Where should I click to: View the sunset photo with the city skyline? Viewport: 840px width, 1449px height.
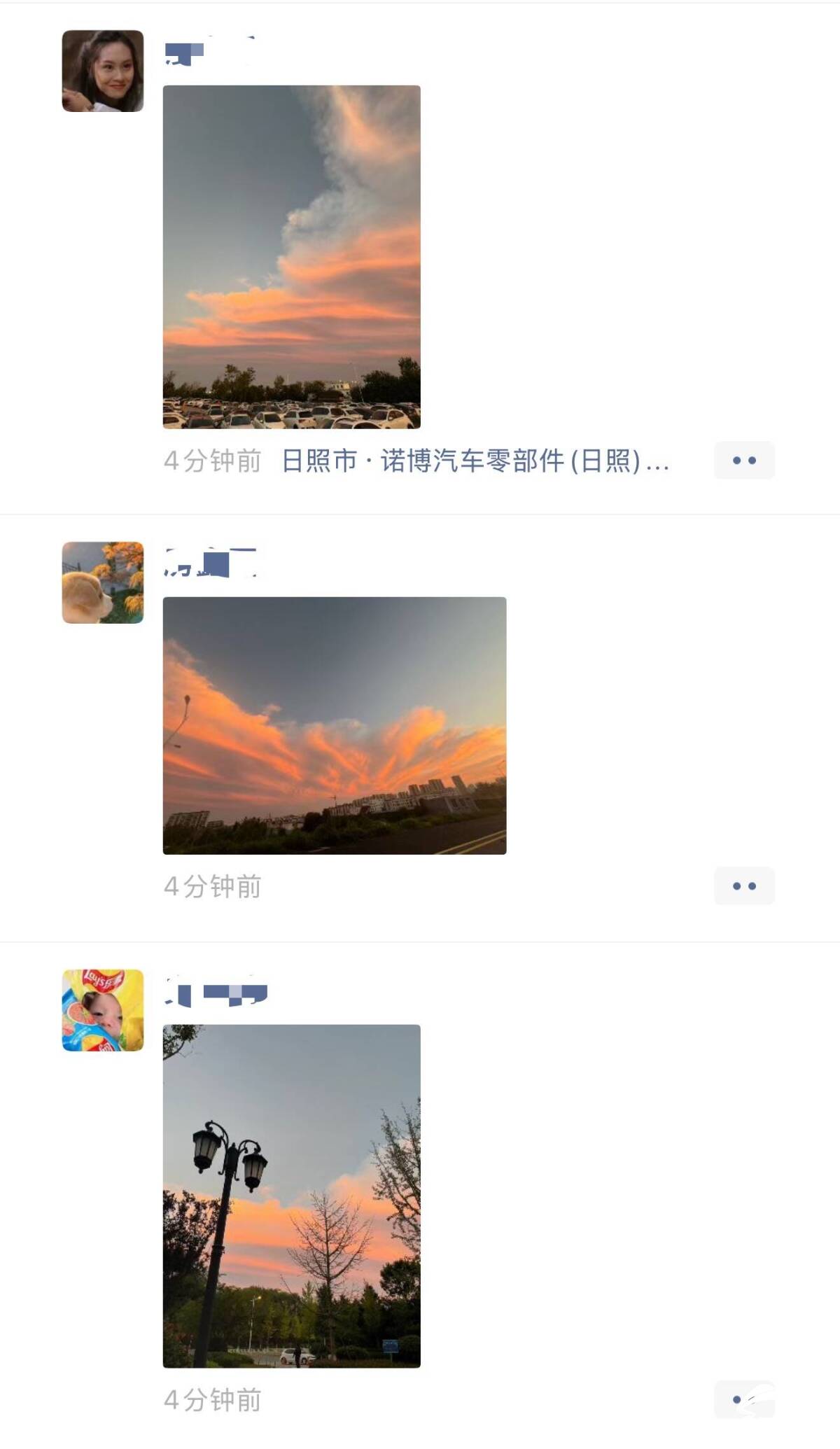pos(334,725)
